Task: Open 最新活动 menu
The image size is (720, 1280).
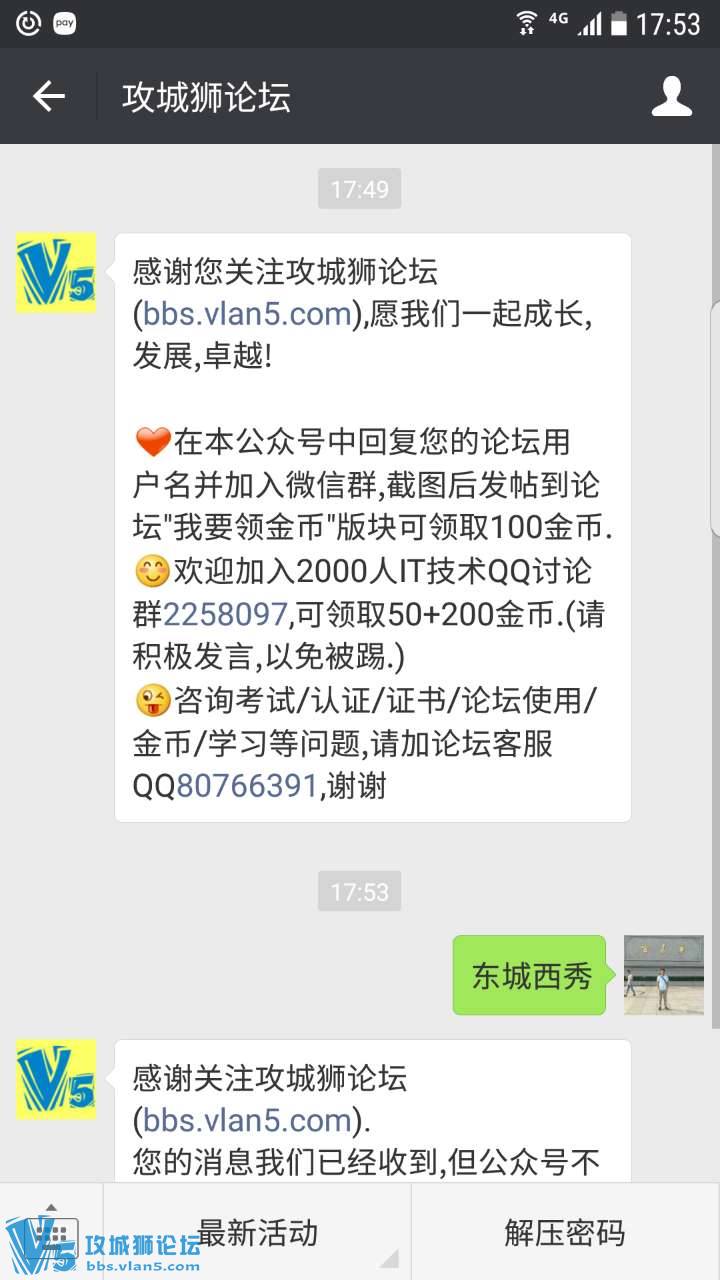Action: click(257, 1232)
